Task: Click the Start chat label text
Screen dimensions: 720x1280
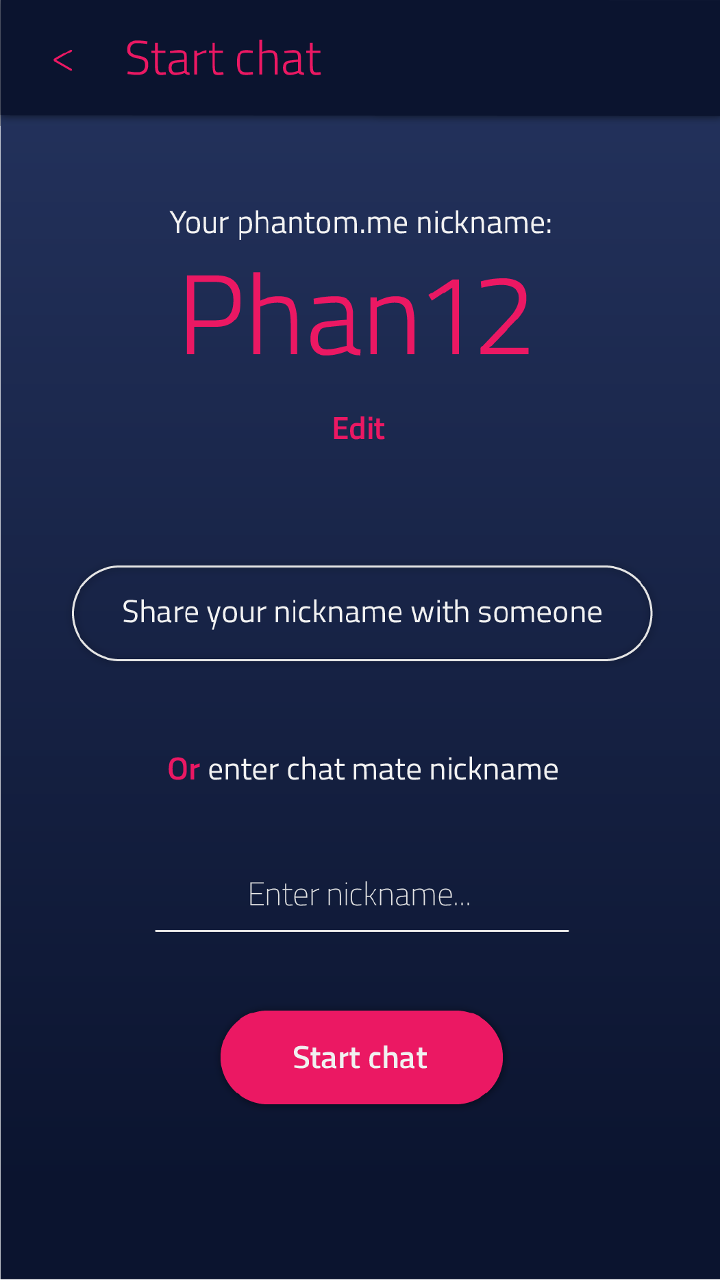Action: pyautogui.click(x=361, y=1056)
